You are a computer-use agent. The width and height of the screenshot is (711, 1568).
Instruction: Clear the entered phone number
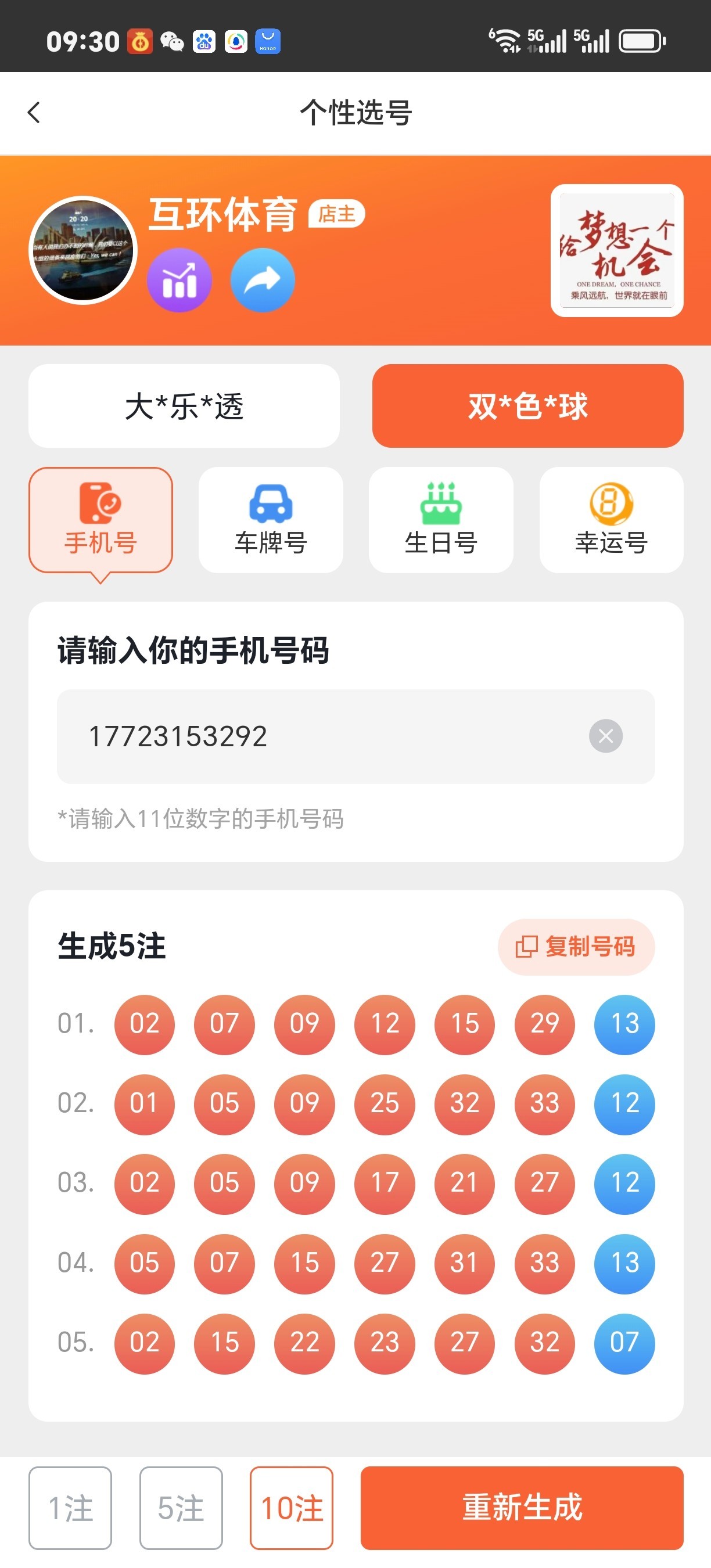605,736
